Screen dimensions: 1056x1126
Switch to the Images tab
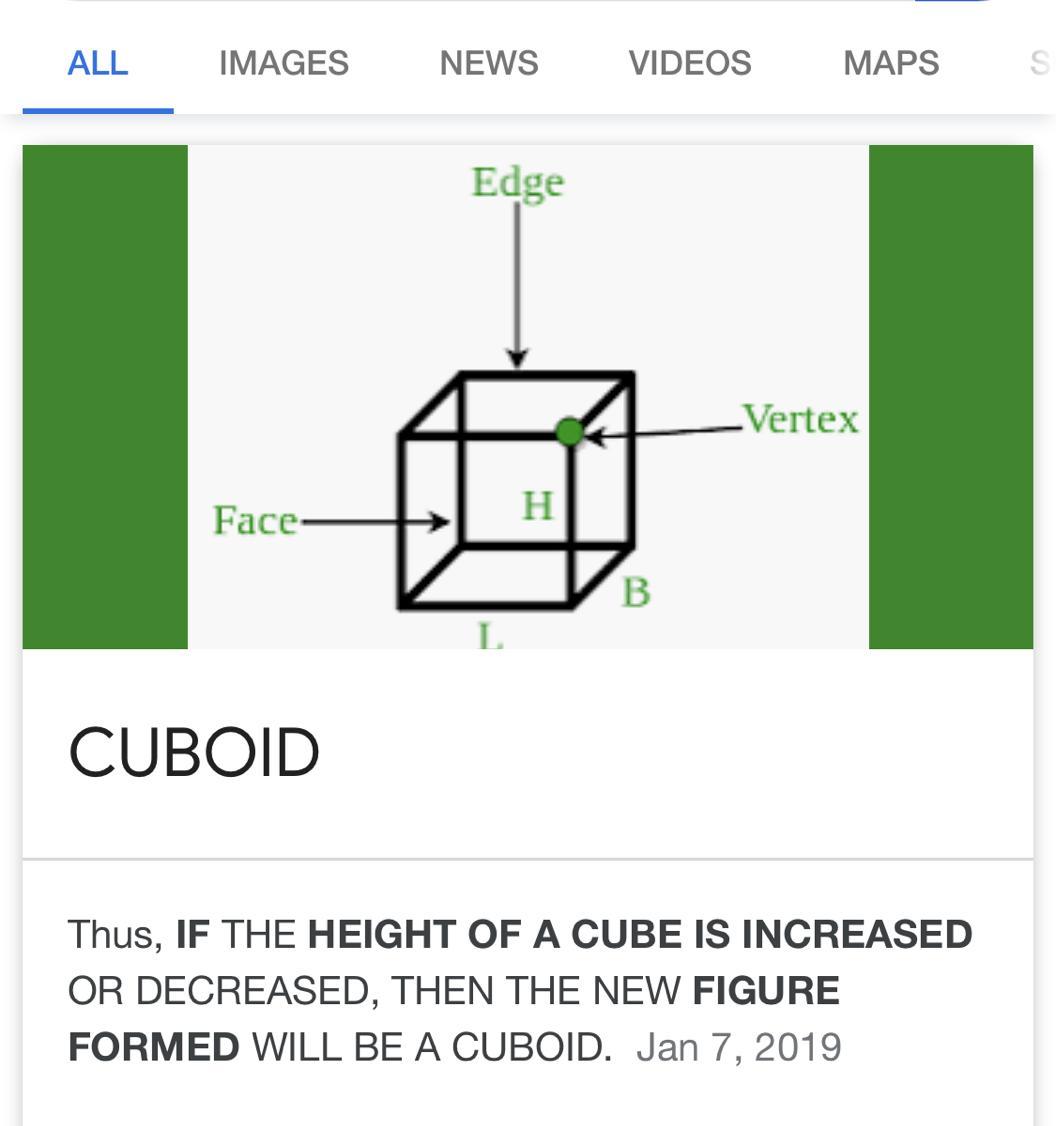tap(283, 63)
